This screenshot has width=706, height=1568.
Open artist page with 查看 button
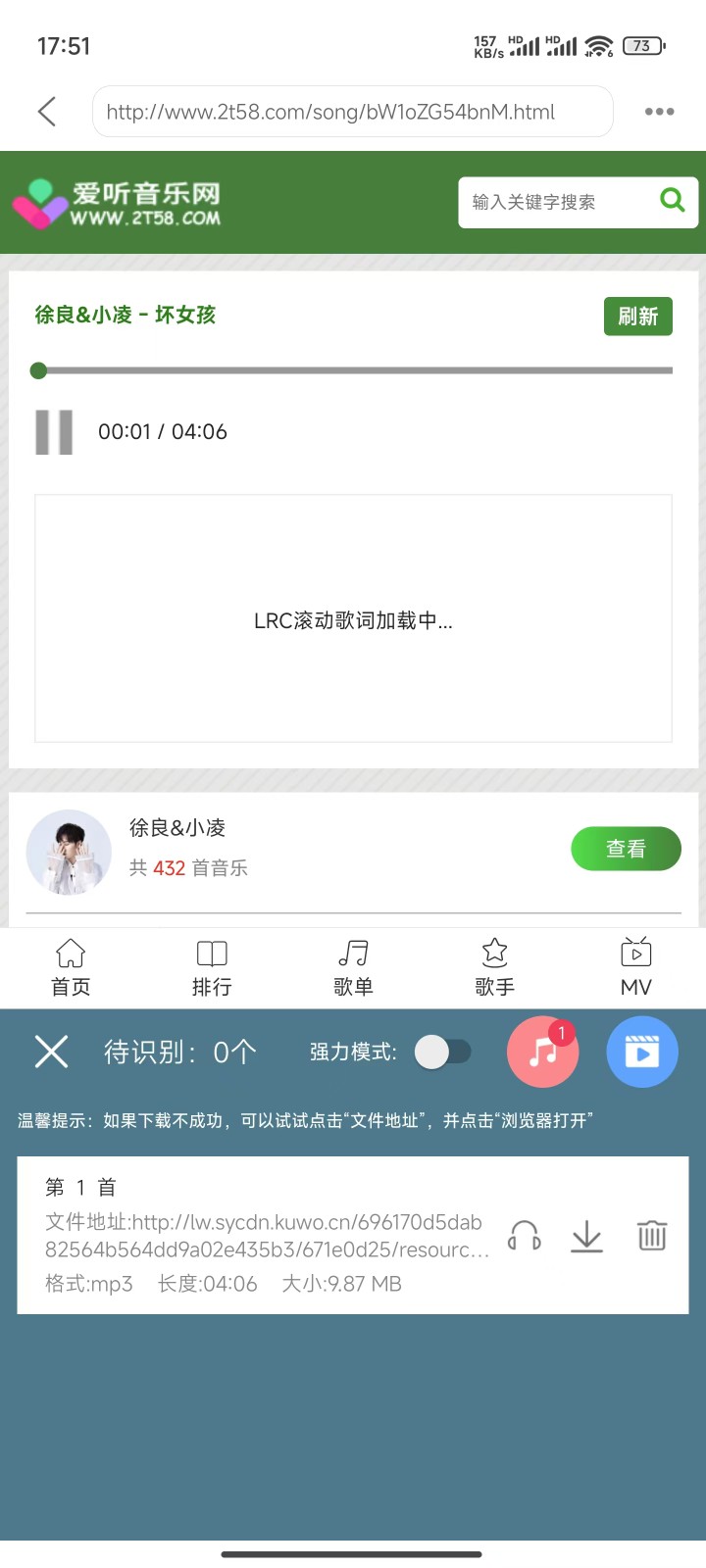coord(626,849)
